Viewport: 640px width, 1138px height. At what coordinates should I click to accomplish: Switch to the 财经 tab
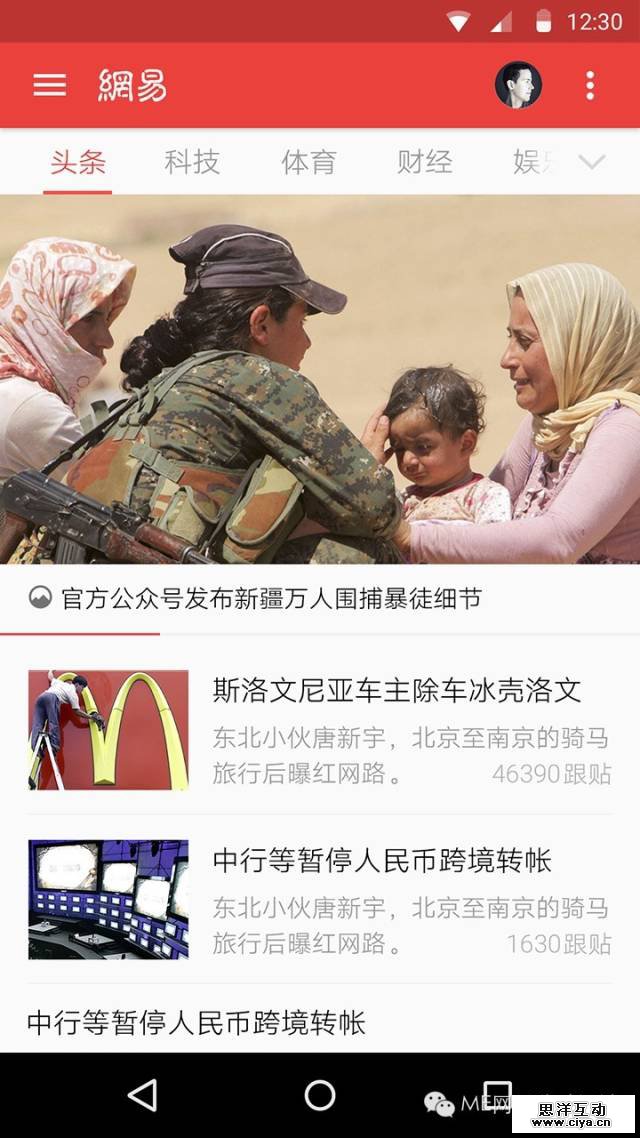coord(424,162)
